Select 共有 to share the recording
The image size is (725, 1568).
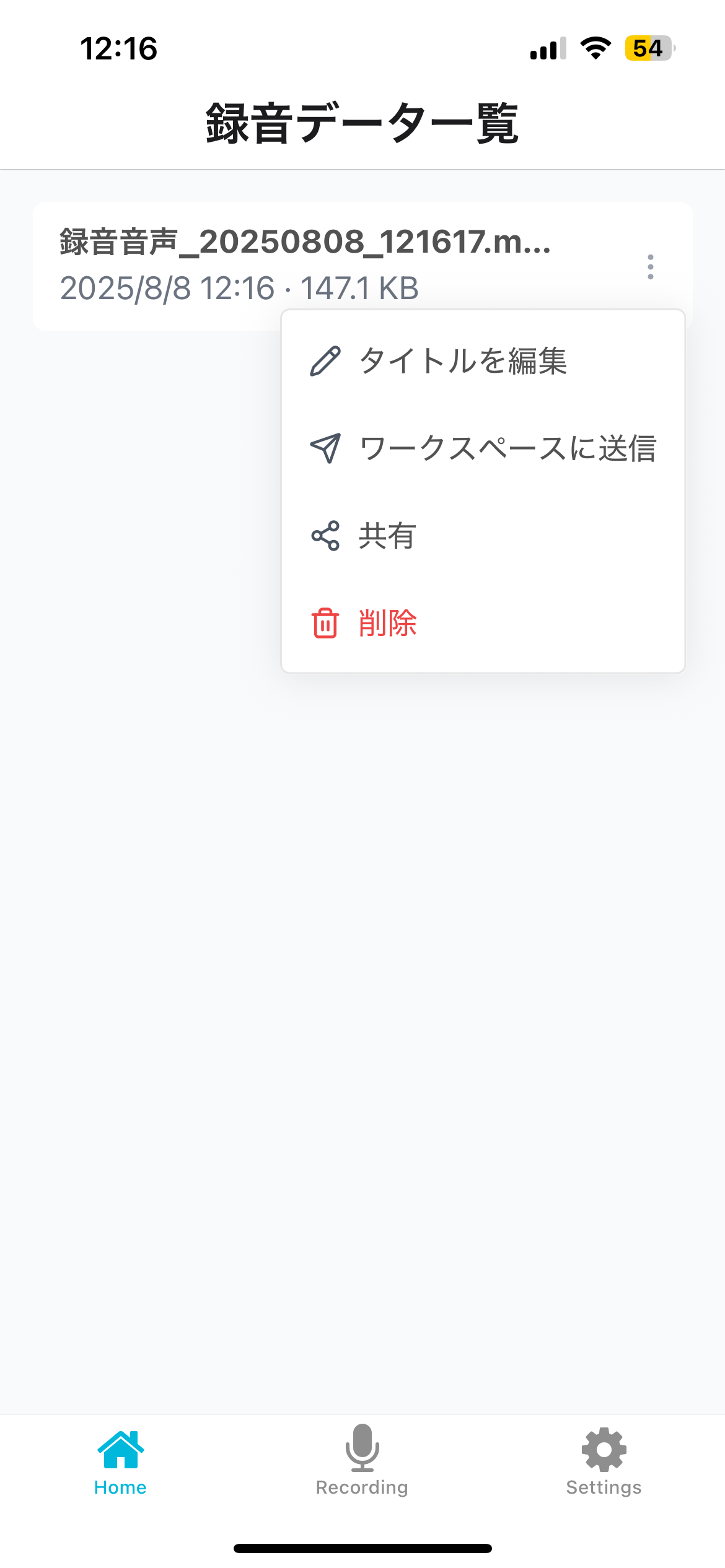click(x=387, y=536)
